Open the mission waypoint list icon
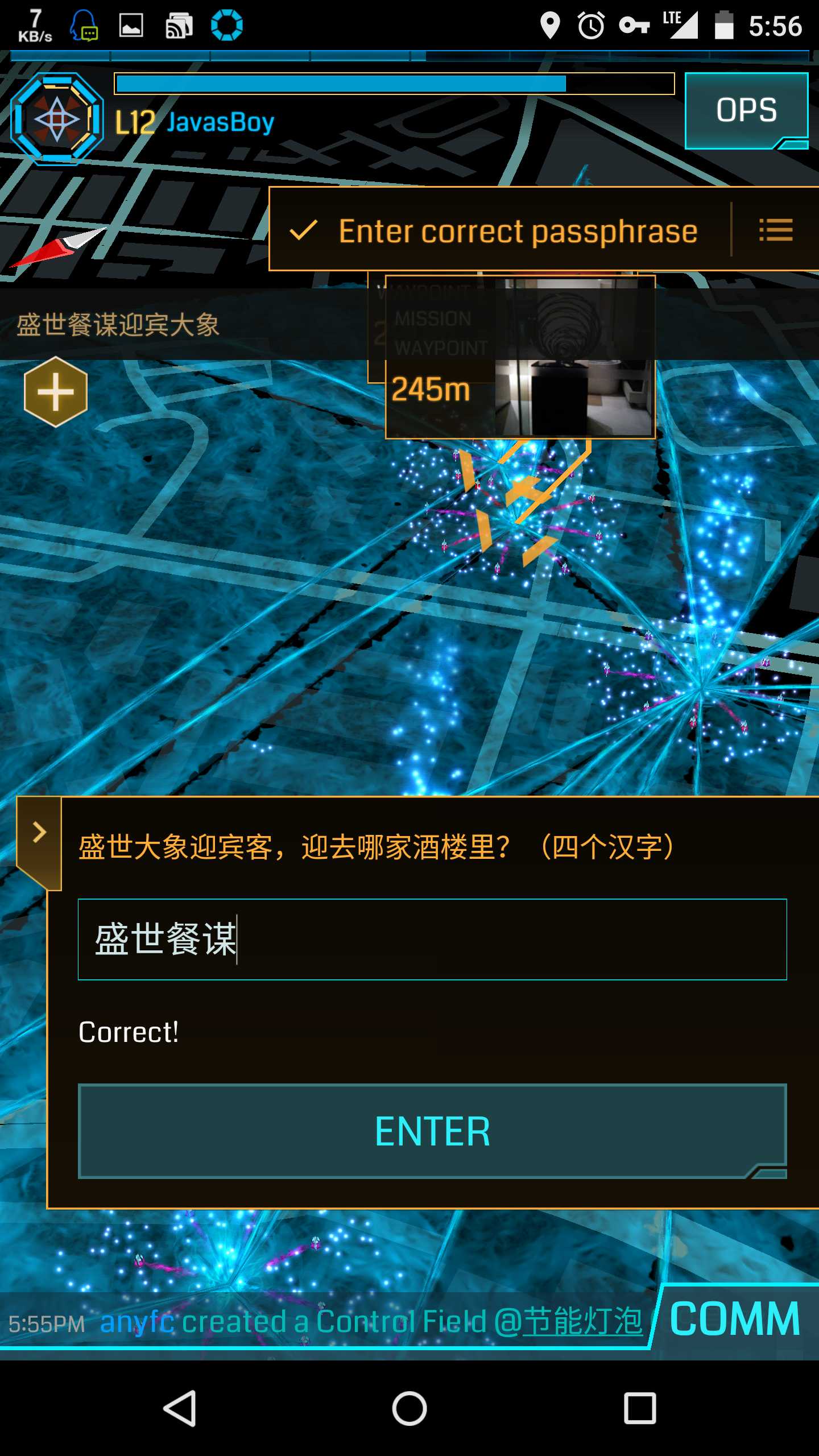 [776, 230]
